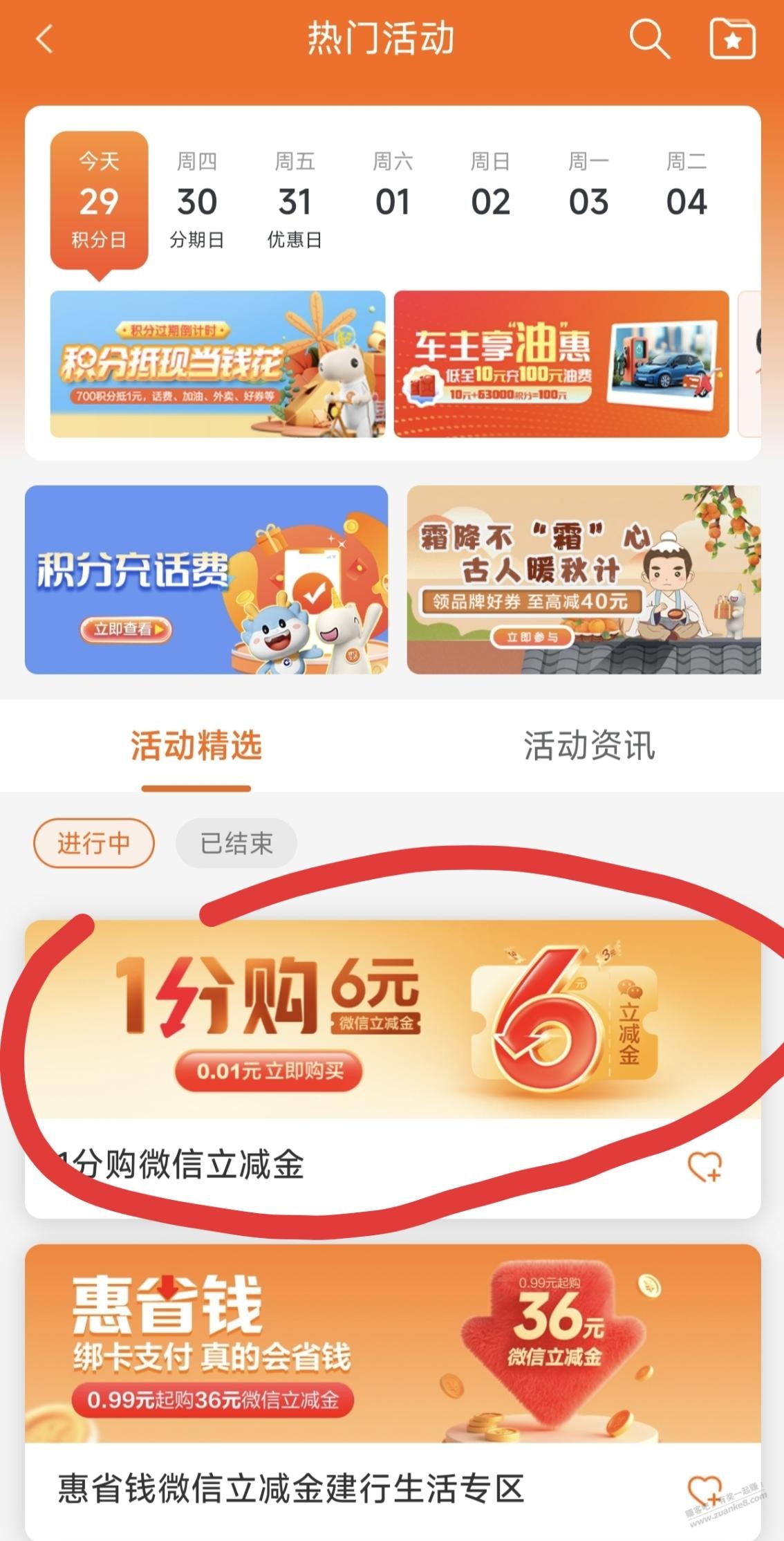Switch to the 活动精选 tab
The width and height of the screenshot is (784, 1541).
[196, 746]
